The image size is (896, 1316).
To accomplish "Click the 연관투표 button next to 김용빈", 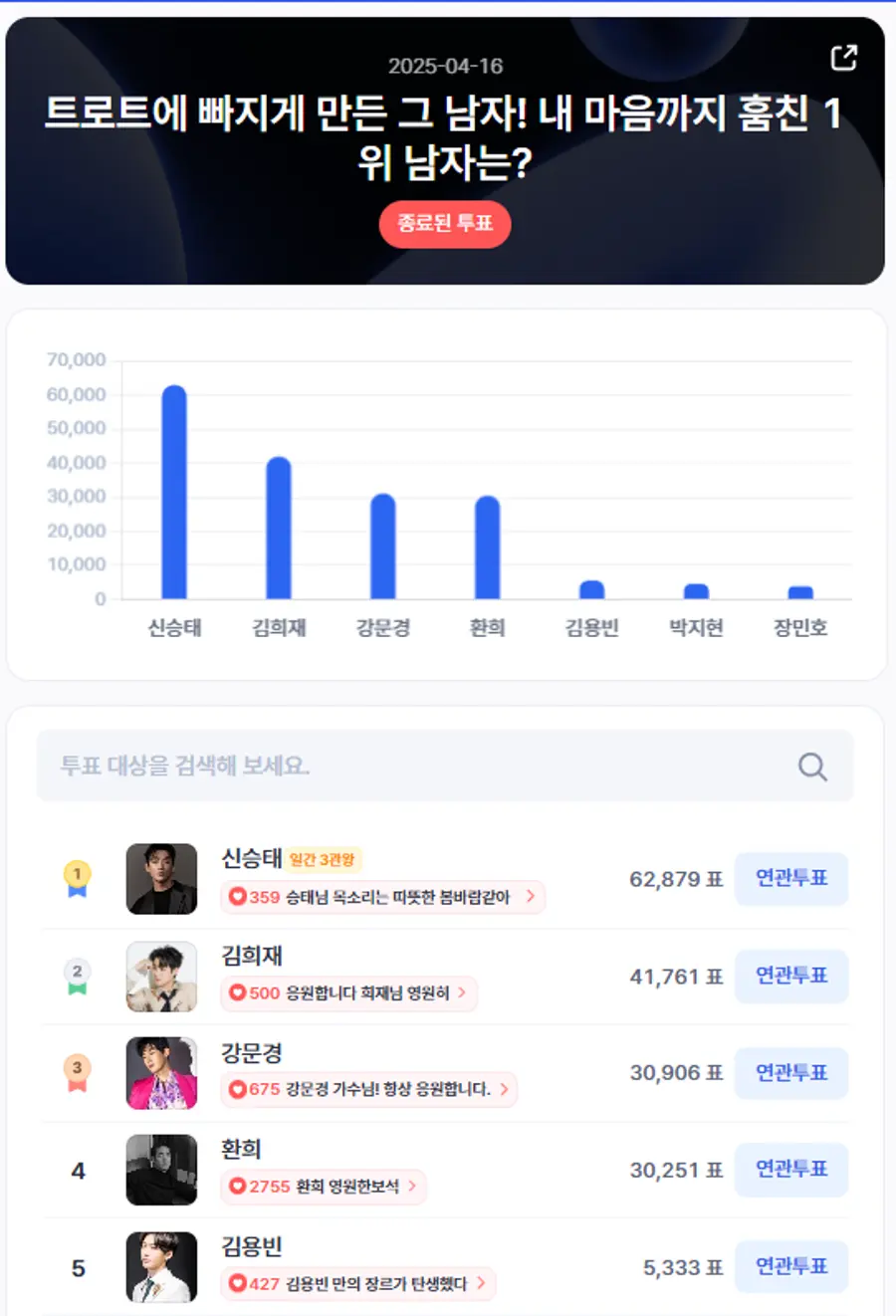I will (x=791, y=1266).
